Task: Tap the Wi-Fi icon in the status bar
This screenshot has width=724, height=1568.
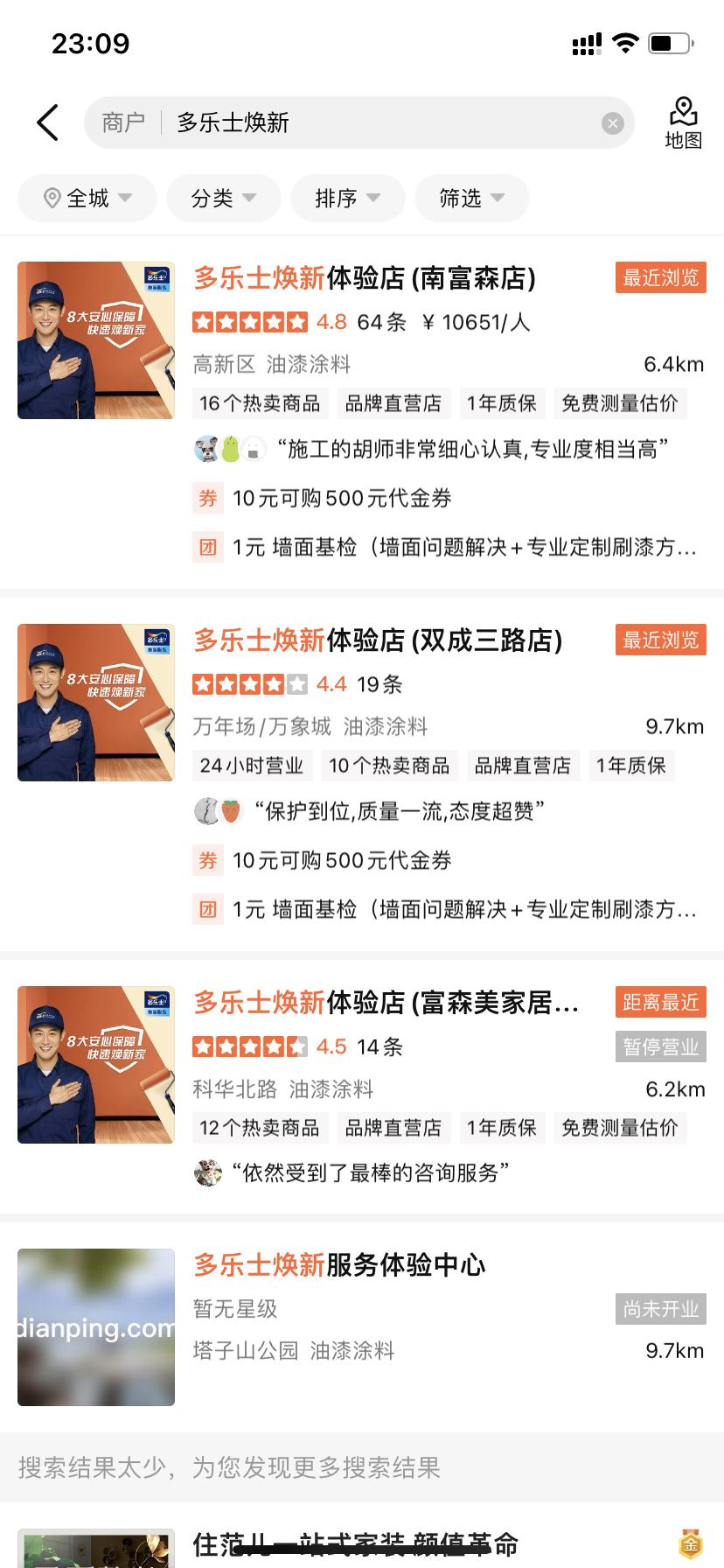Action: [x=626, y=41]
